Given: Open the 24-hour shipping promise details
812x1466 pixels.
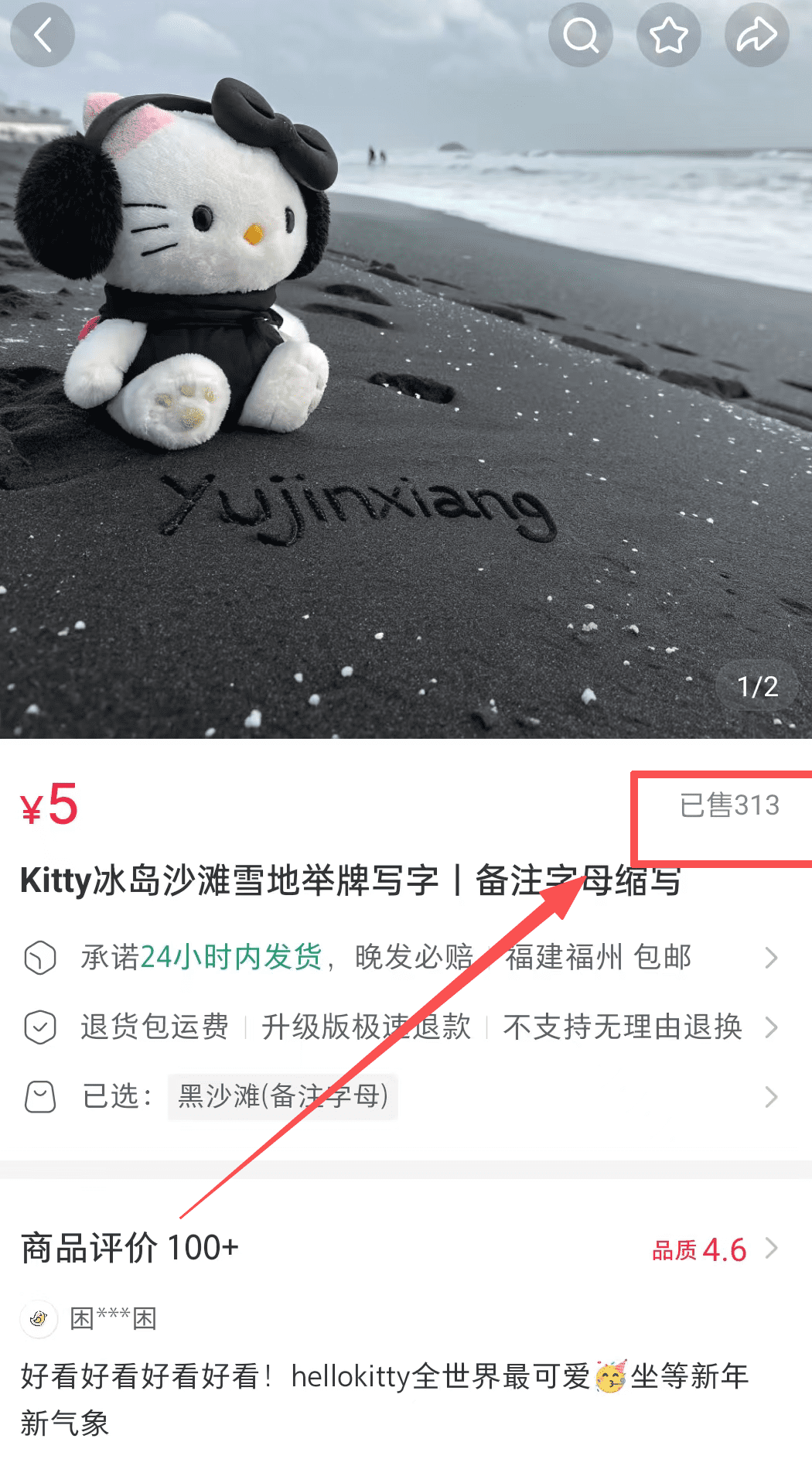Looking at the screenshot, I should [402, 958].
